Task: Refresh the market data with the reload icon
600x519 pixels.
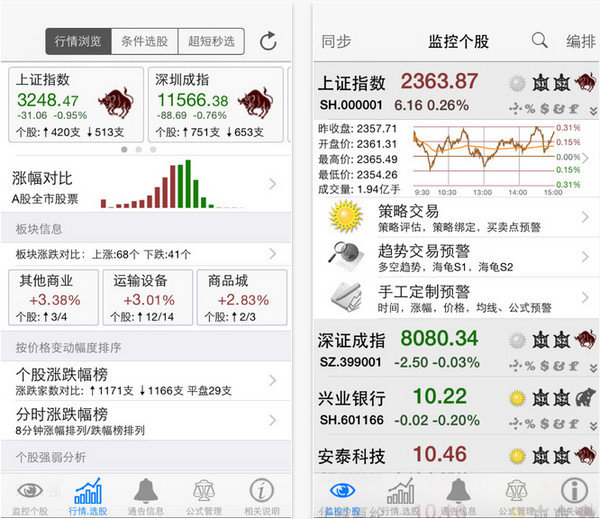Action: point(268,41)
